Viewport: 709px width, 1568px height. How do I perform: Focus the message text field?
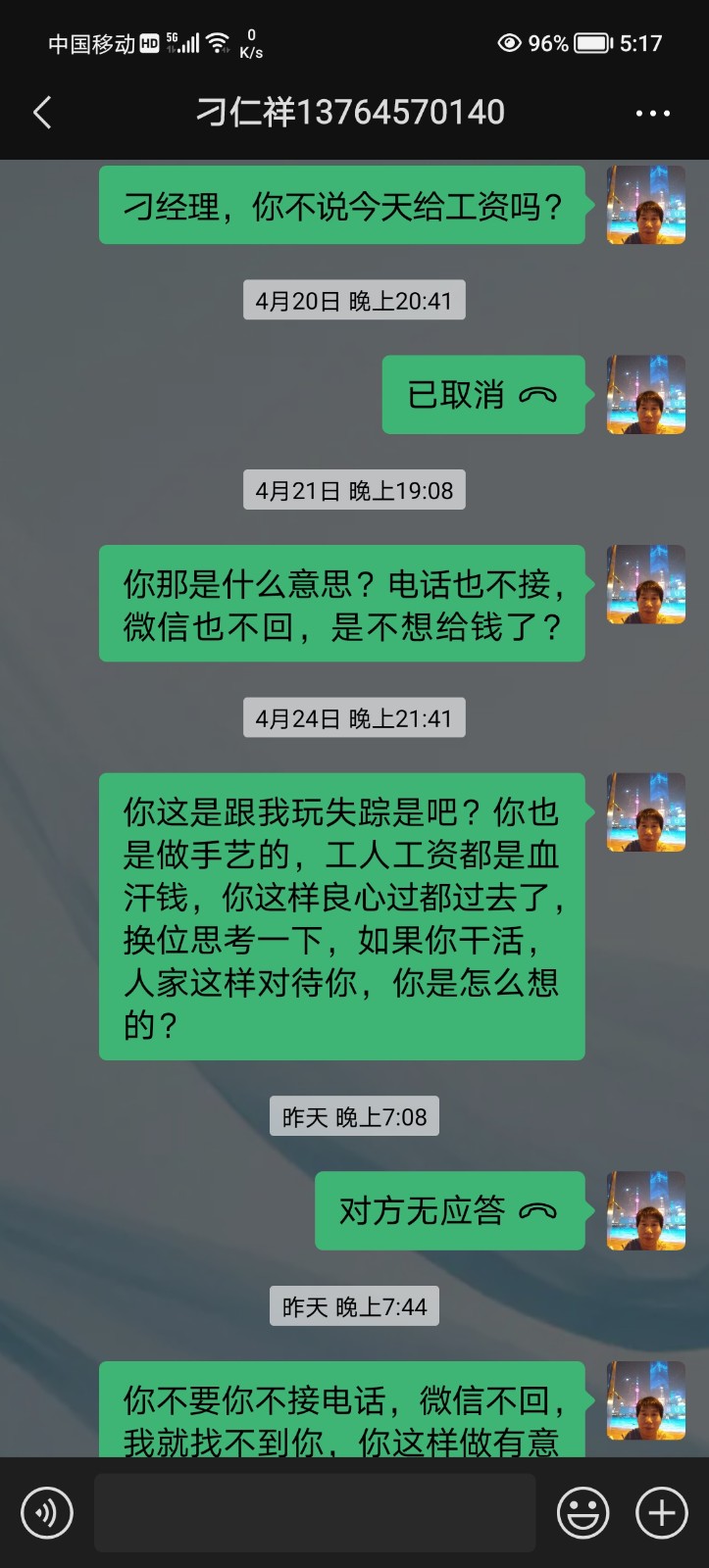click(314, 1512)
